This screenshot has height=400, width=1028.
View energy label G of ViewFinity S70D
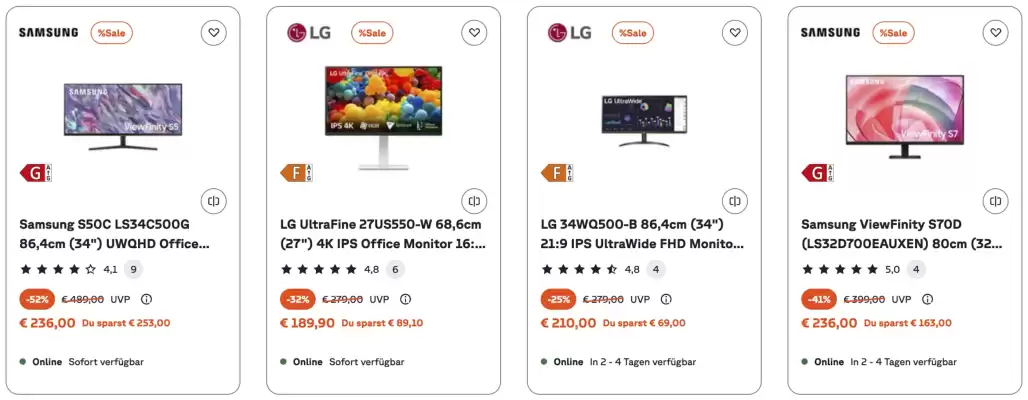(x=816, y=173)
